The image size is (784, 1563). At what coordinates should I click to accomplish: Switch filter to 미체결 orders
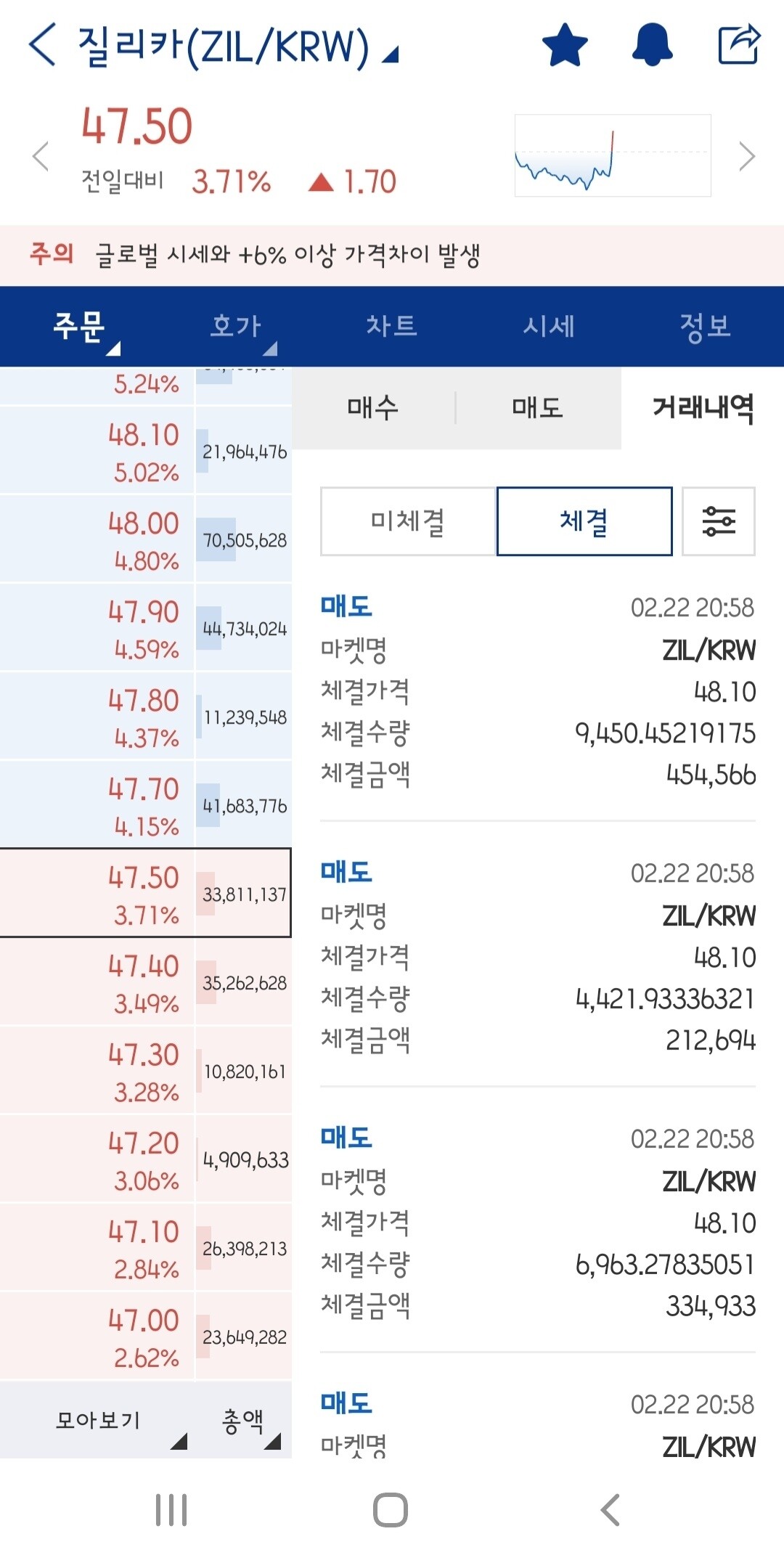point(407,522)
